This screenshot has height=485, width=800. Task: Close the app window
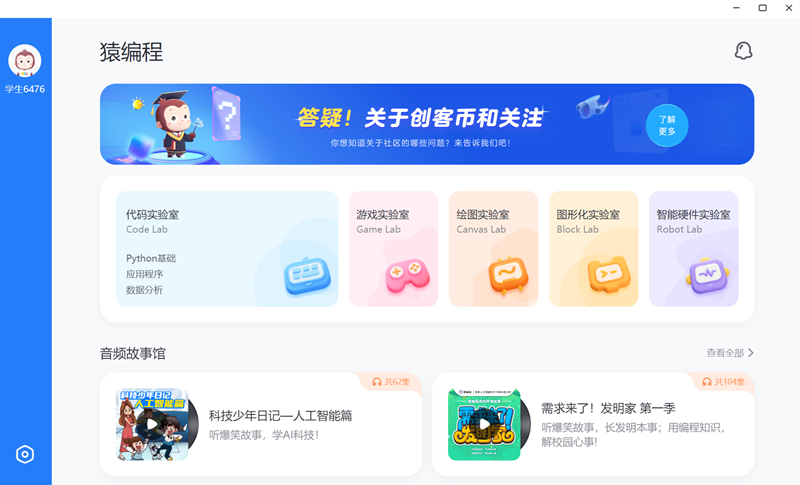(787, 8)
